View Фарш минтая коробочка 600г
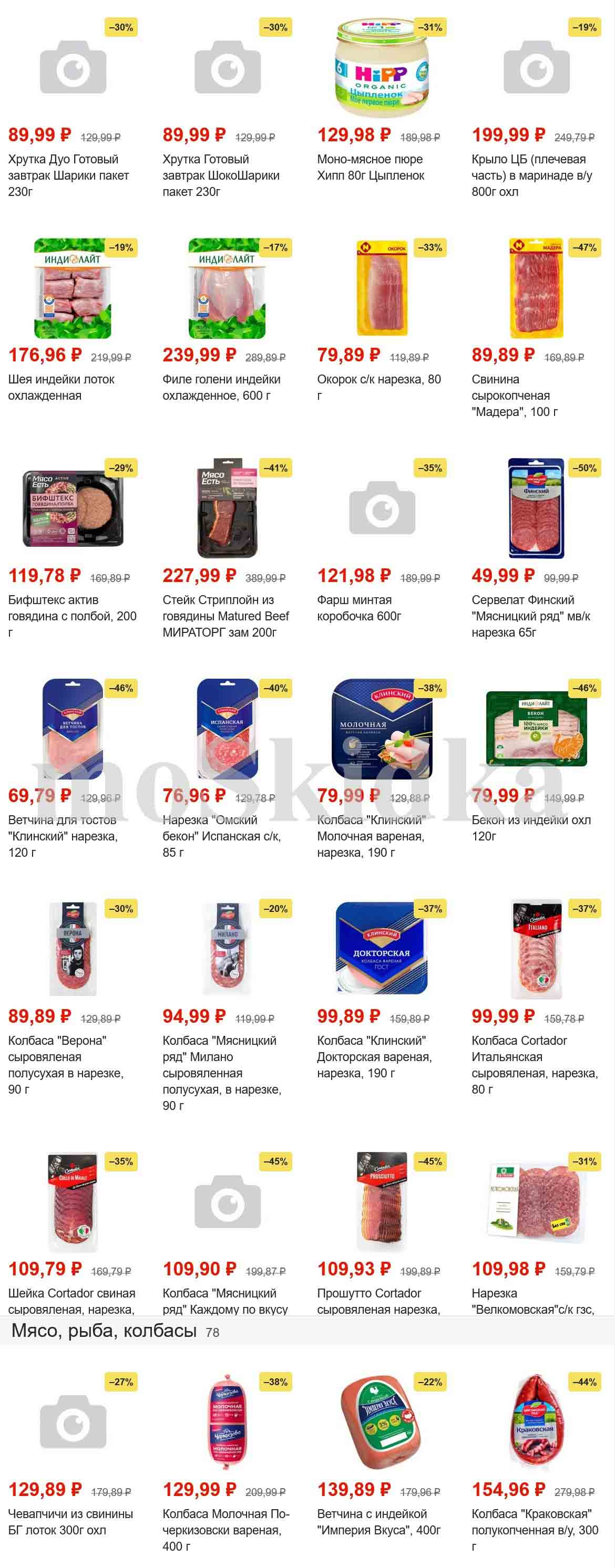Image resolution: width=615 pixels, height=1568 pixels. (x=358, y=607)
